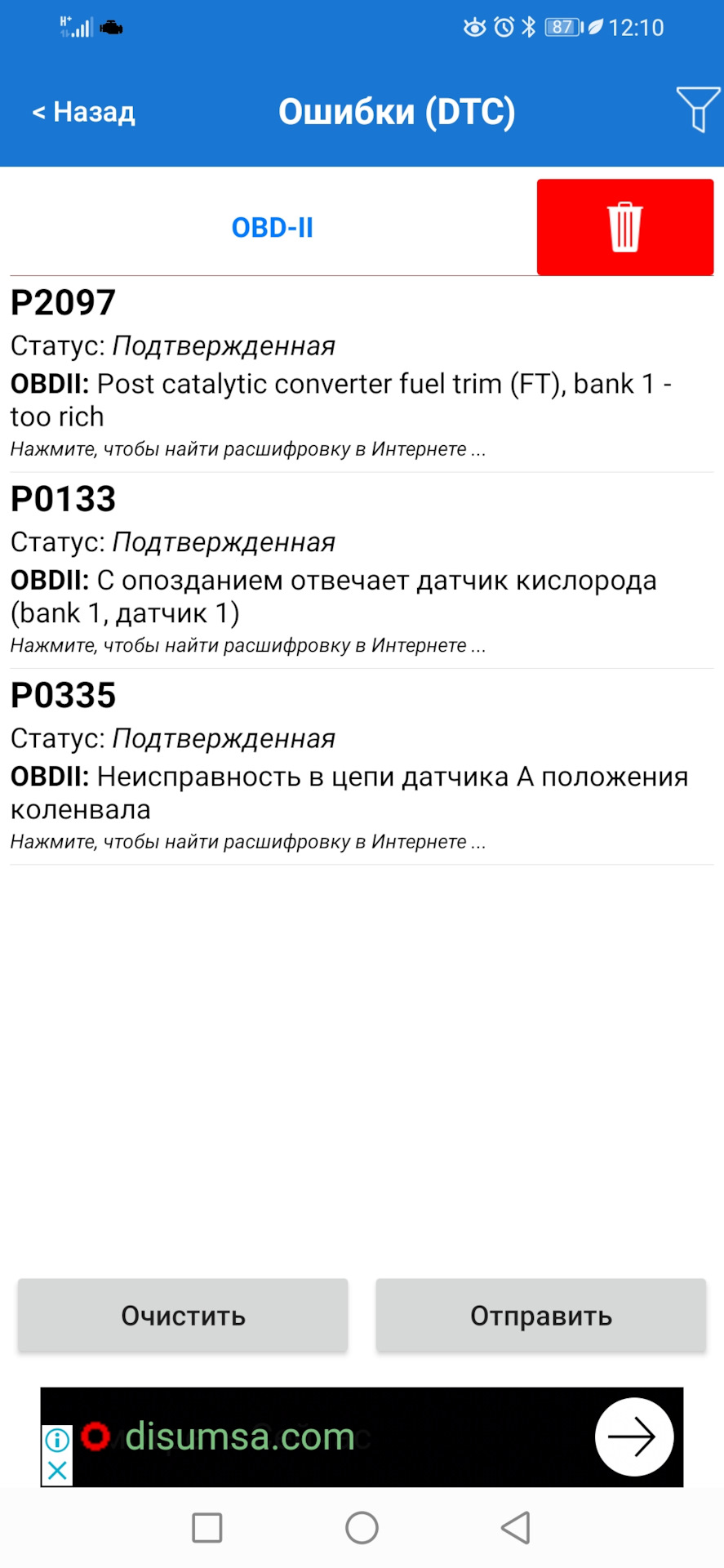
Task: Open system recent apps
Action: point(207,1527)
